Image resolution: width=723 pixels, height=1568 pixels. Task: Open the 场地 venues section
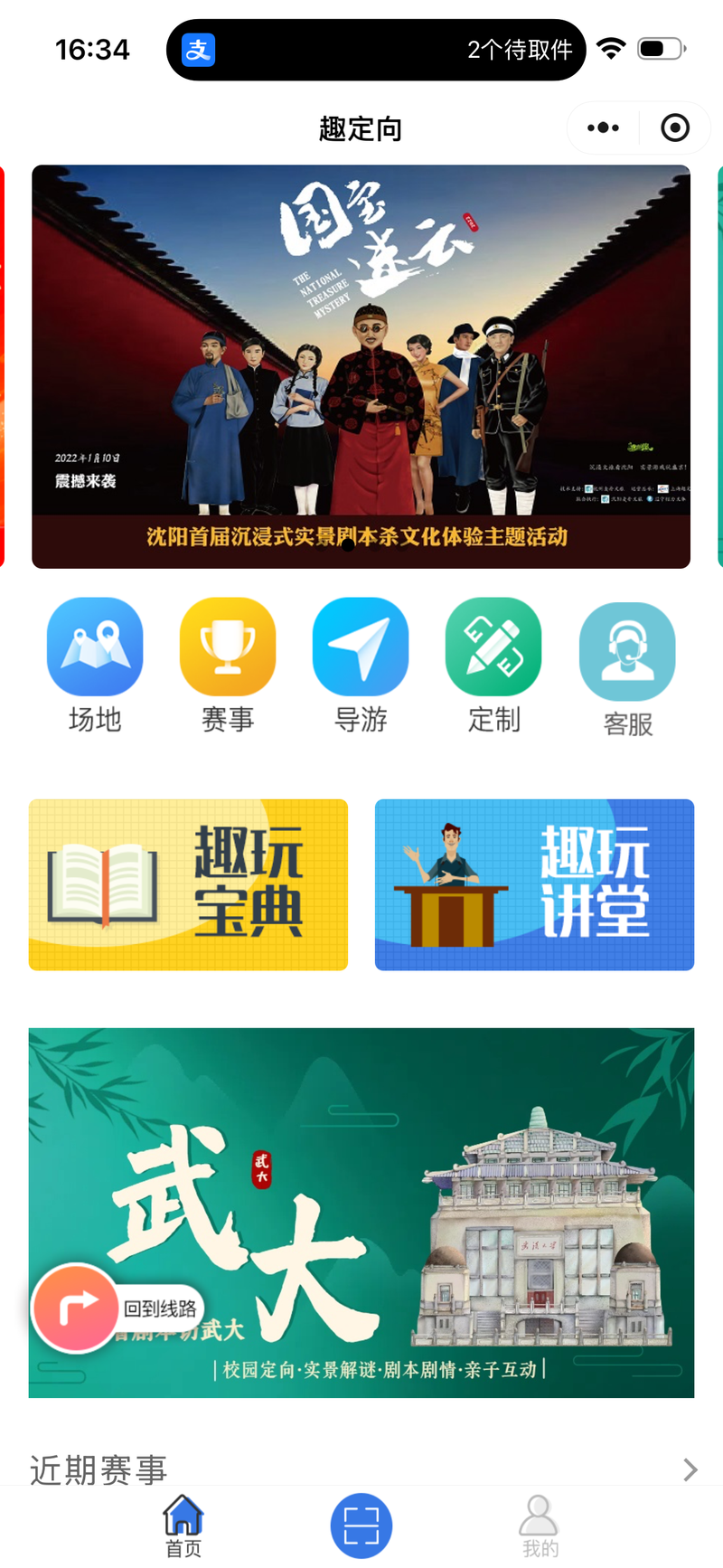point(95,665)
